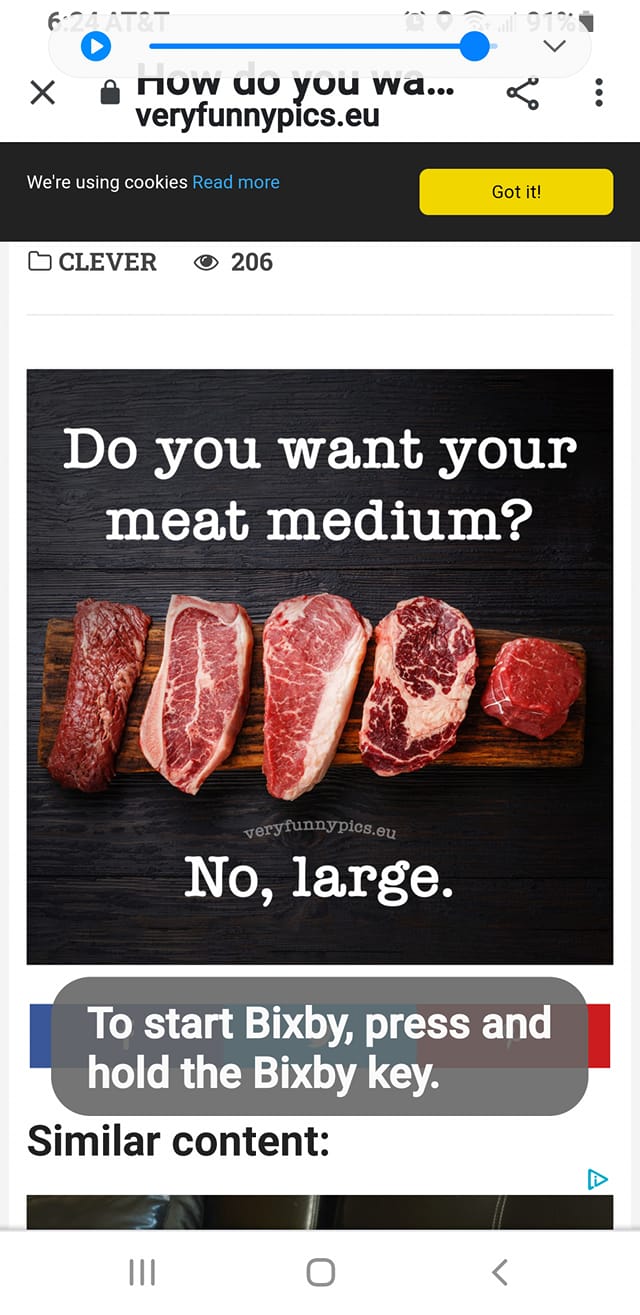Tap the Got it! cookie button

(516, 192)
